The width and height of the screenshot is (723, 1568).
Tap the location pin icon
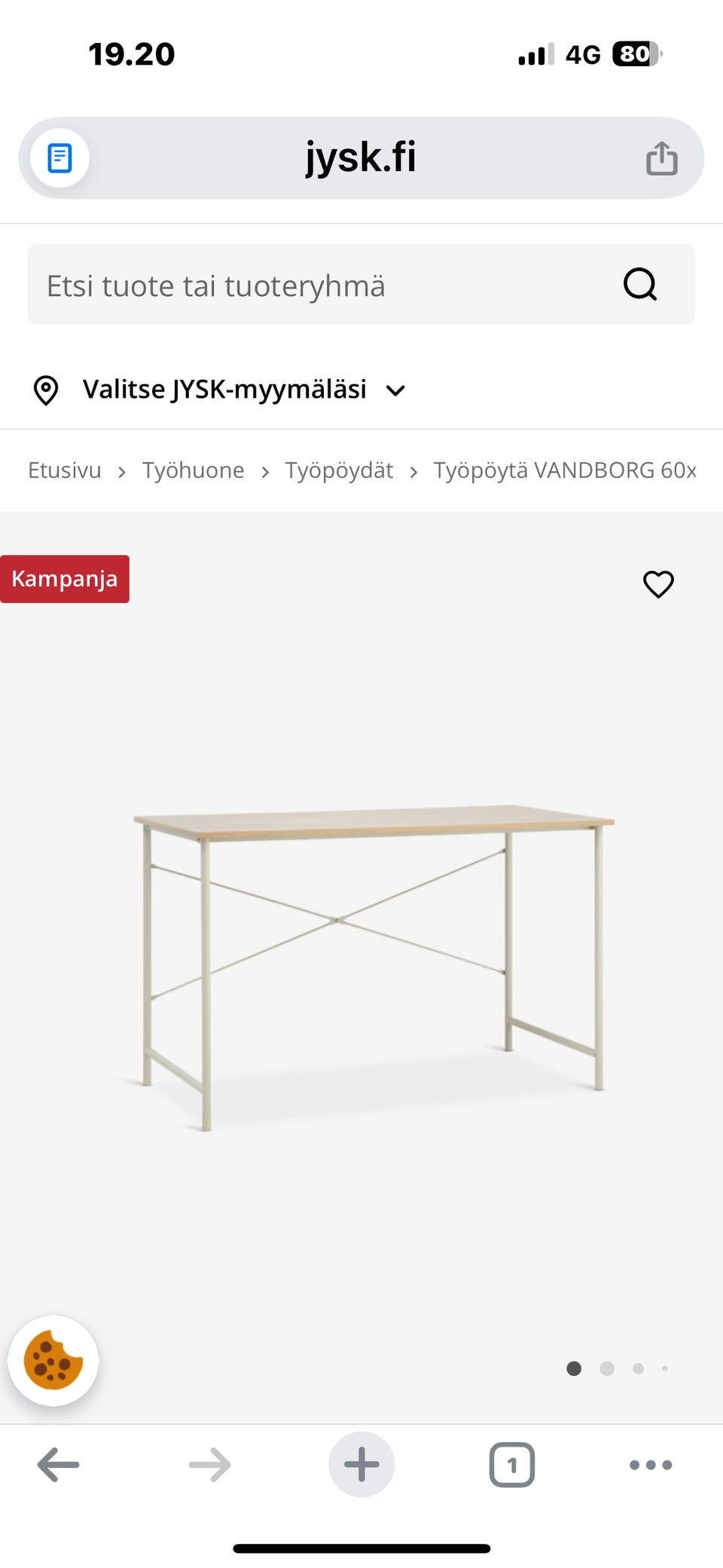pos(46,389)
